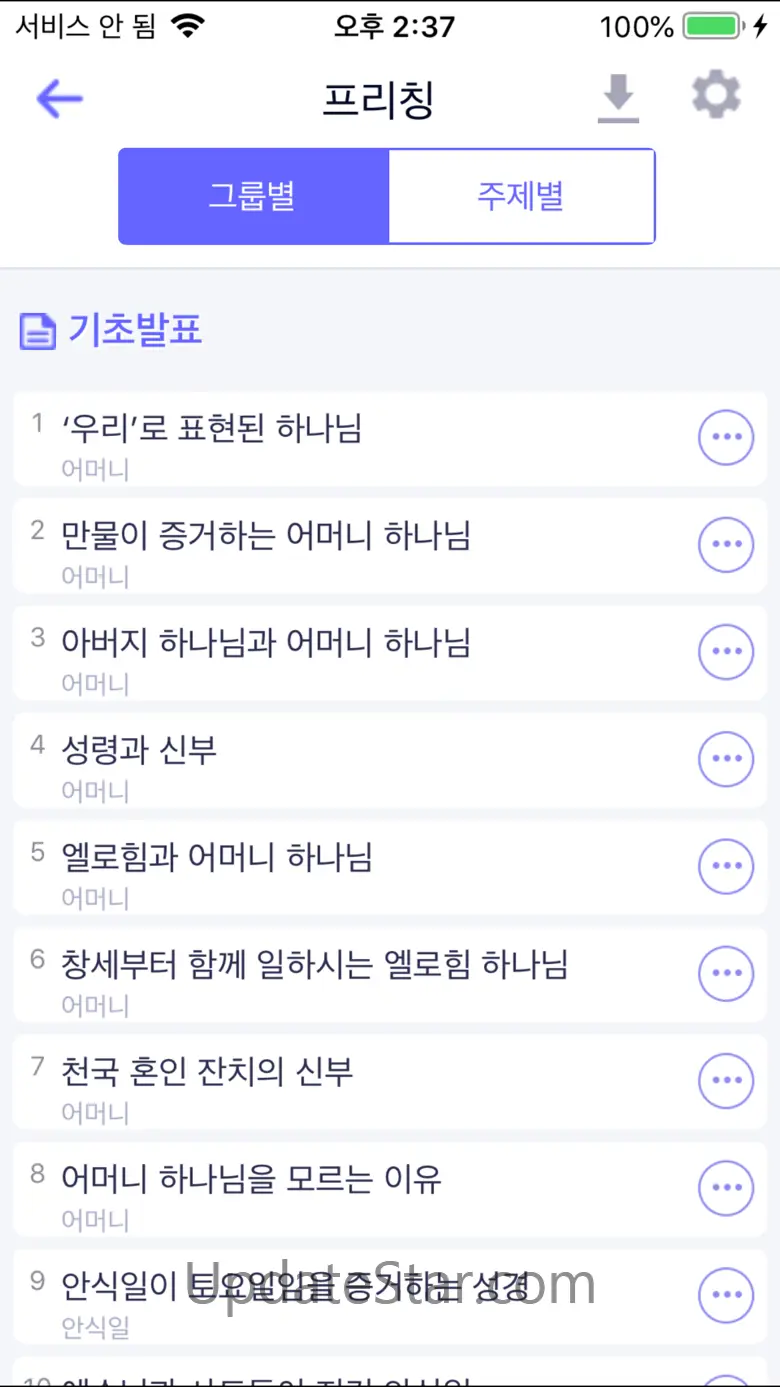Viewport: 780px width, 1387px height.
Task: Open 천국 혼인 잔치의 신부
Action: (390, 1081)
